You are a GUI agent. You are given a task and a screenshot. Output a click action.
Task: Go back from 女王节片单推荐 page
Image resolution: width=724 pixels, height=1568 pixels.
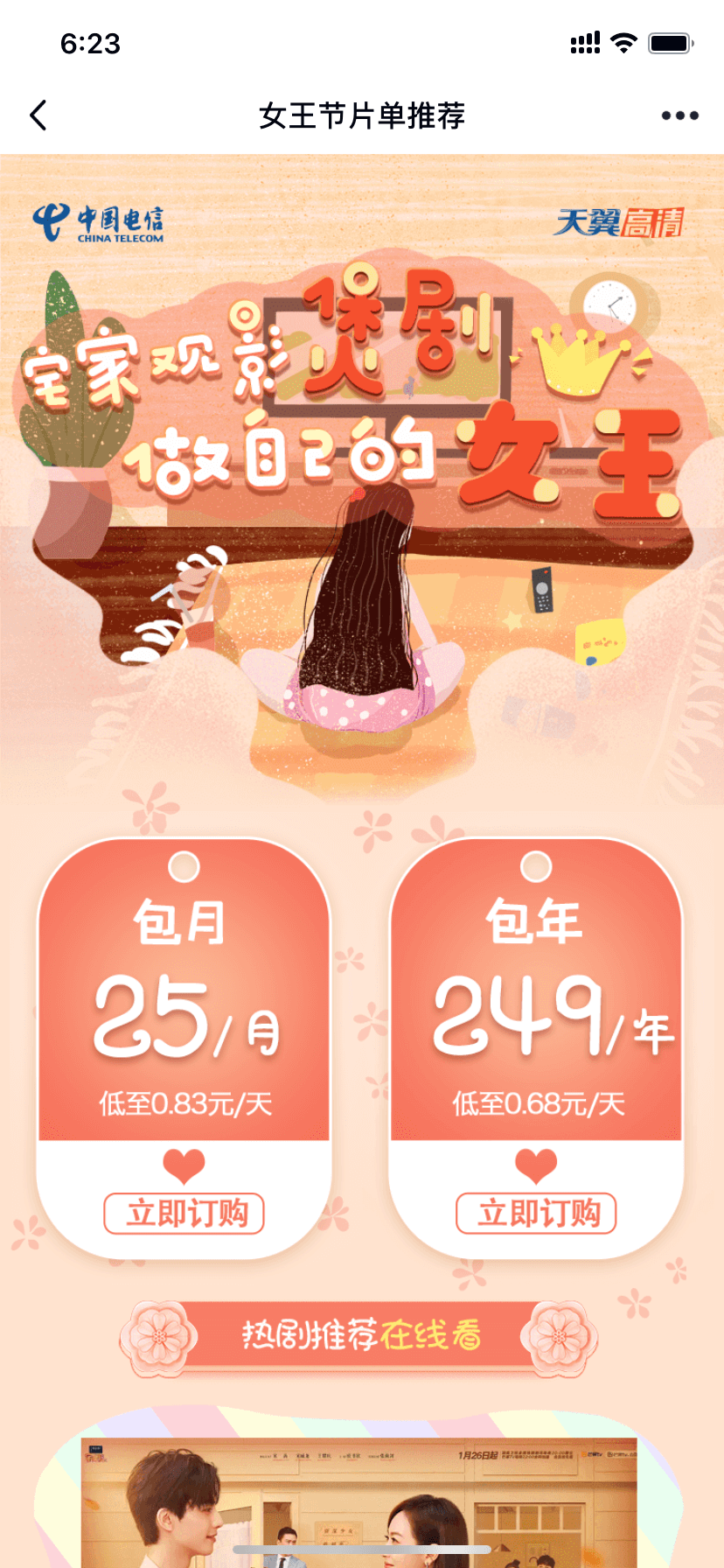point(38,115)
